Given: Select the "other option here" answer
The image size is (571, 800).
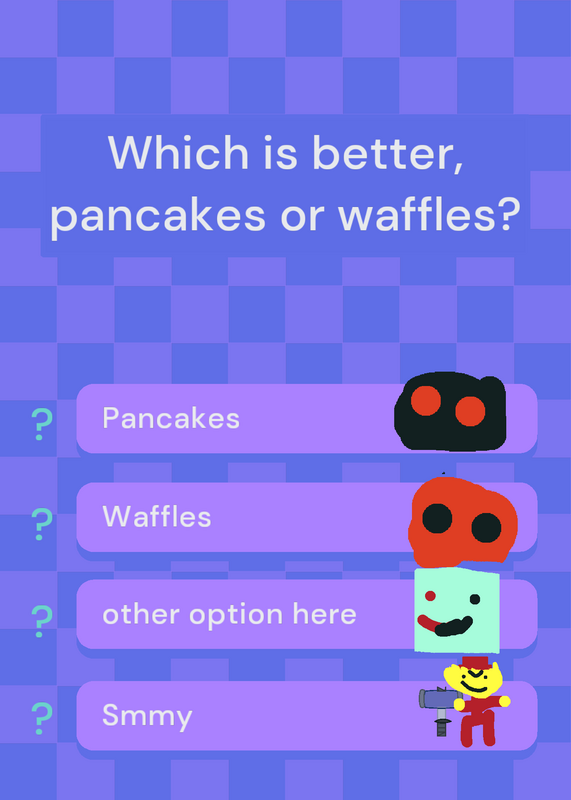Looking at the screenshot, I should coord(307,614).
